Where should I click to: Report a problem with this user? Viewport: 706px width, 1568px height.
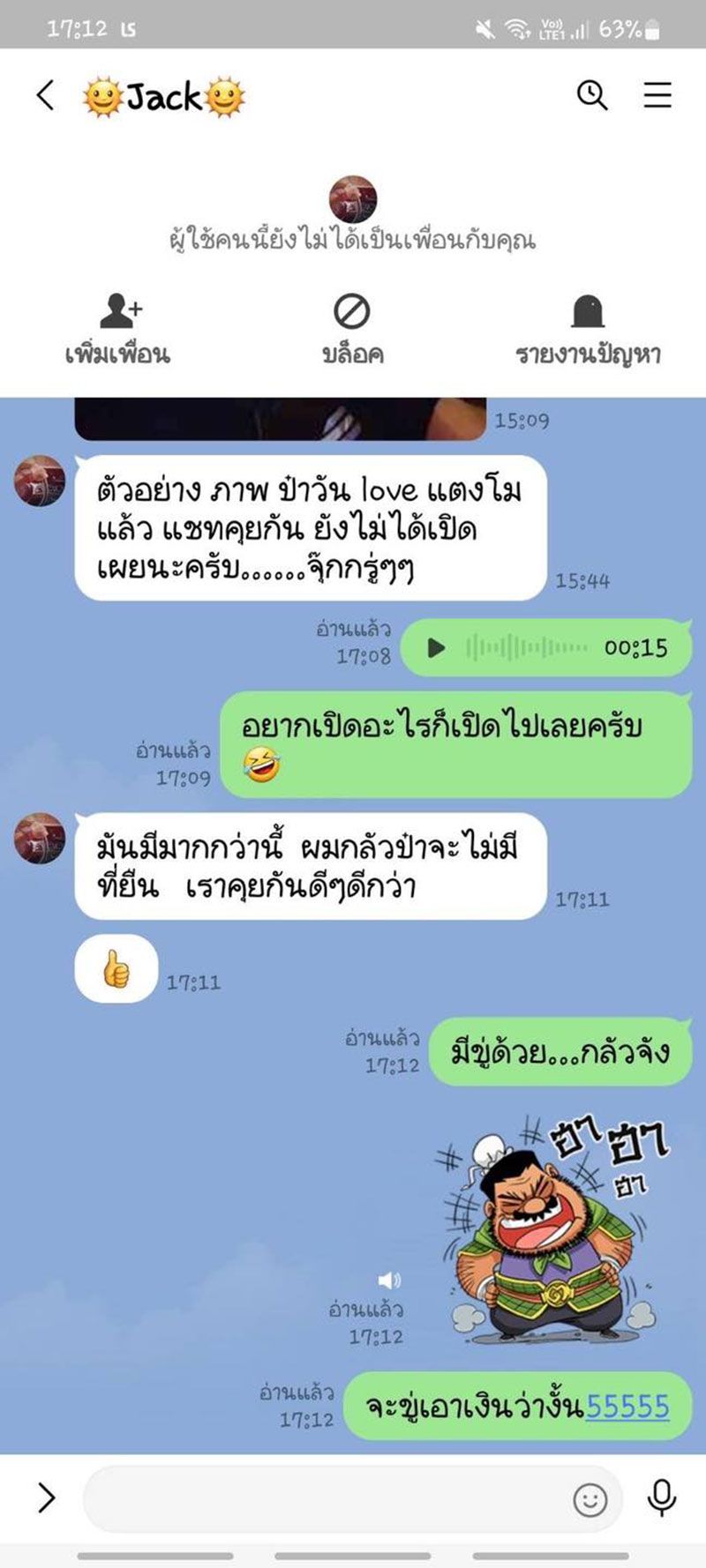[x=588, y=331]
